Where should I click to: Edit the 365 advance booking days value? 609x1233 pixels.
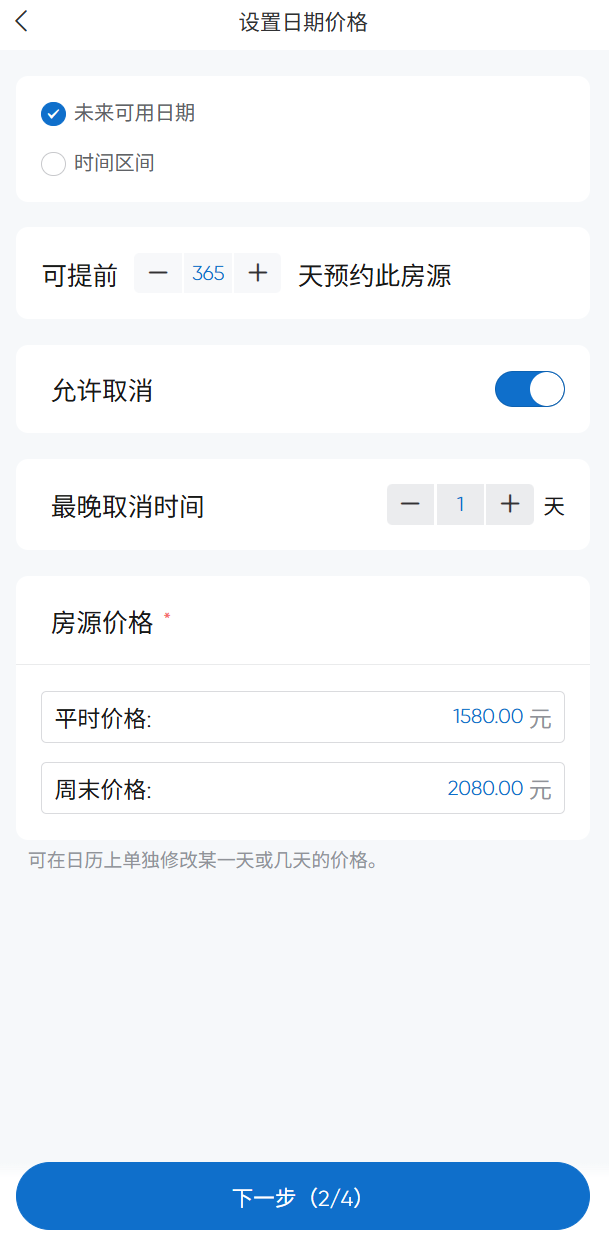tap(208, 273)
